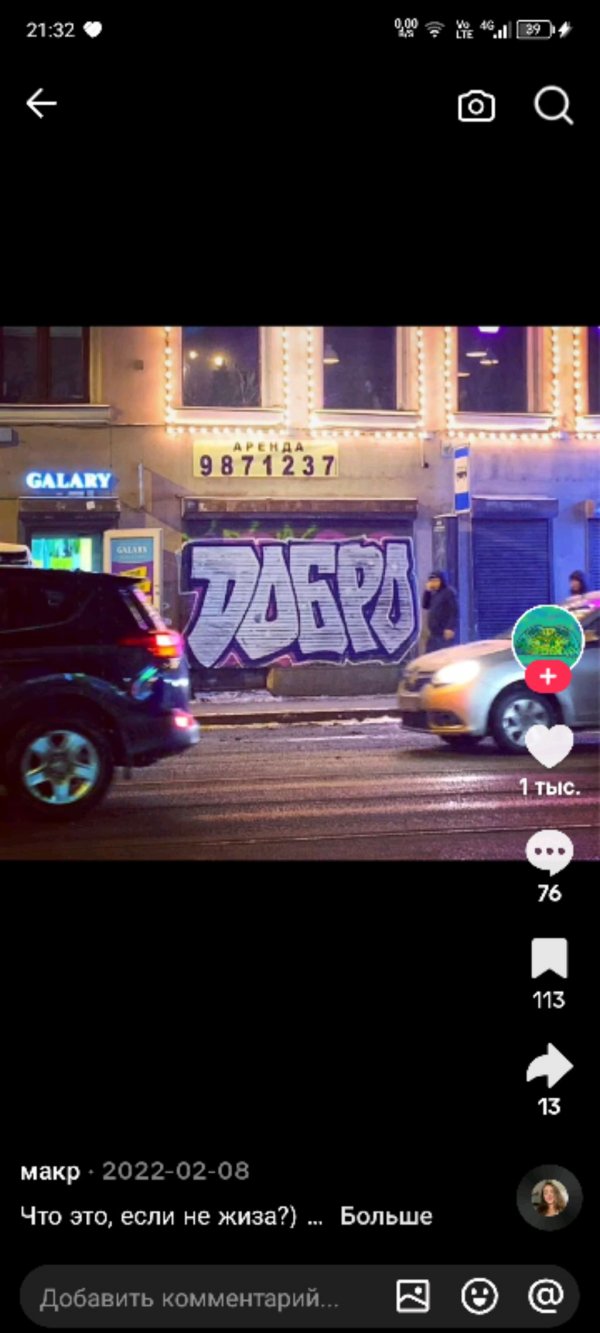Image resolution: width=600 pixels, height=1333 pixels.
Task: Open the username макр
Action: (50, 1171)
